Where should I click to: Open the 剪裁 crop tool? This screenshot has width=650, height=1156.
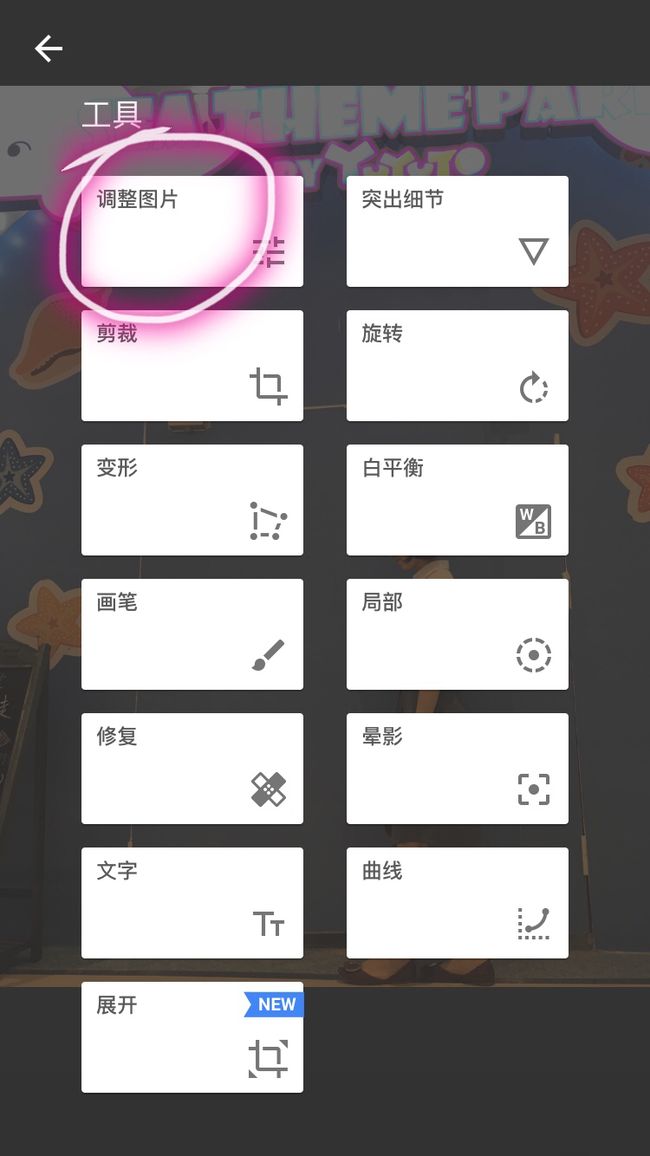tap(192, 366)
